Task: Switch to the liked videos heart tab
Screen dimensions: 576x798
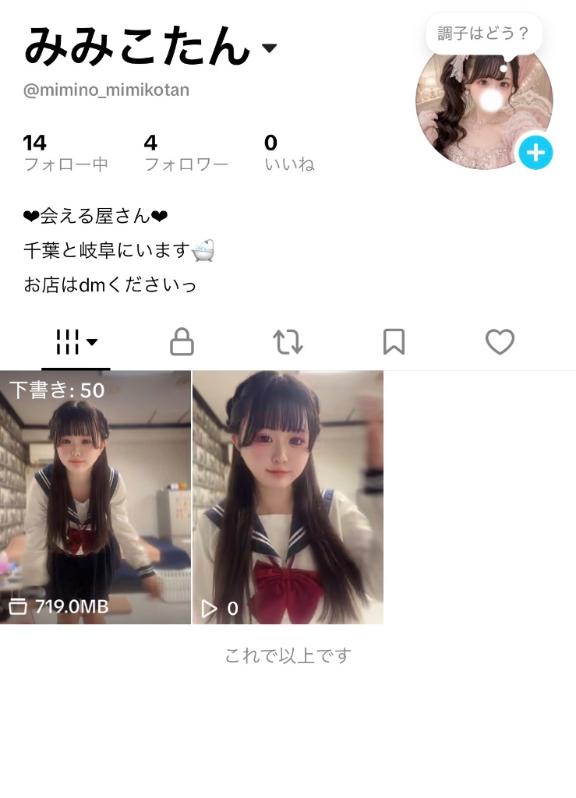Action: [500, 341]
